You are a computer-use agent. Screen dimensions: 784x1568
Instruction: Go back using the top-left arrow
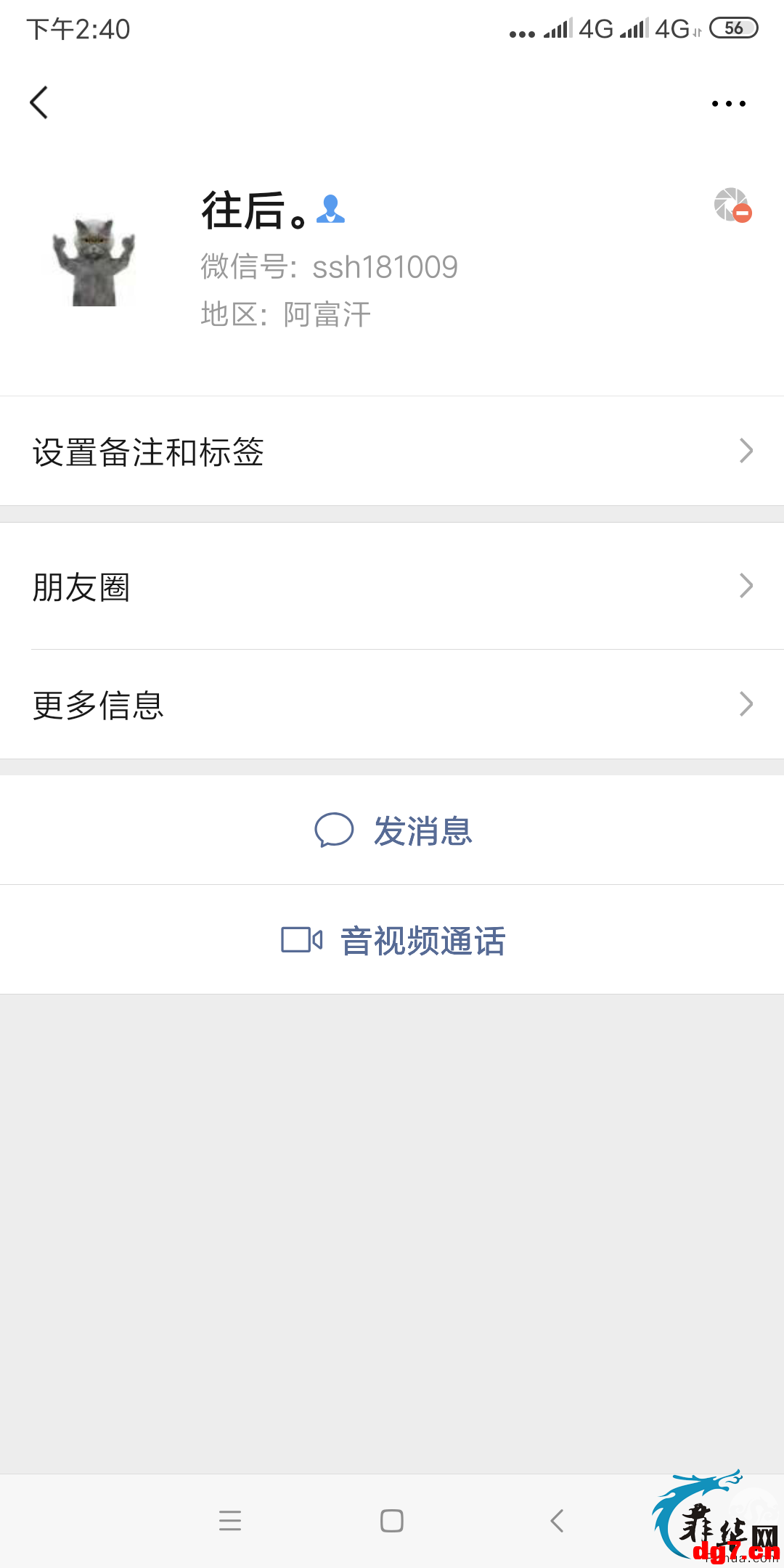tap(39, 102)
